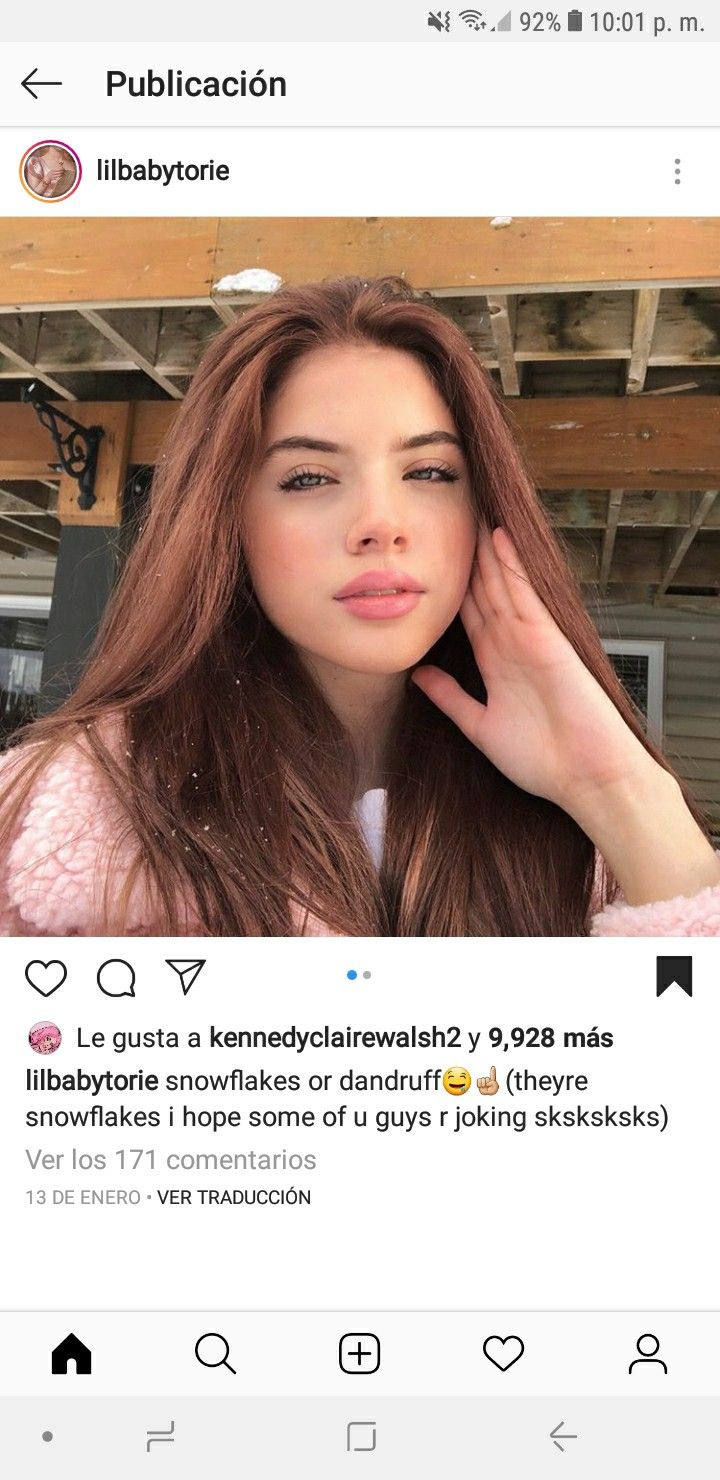Create a new post with plus icon
This screenshot has height=1480, width=720.
[359, 1354]
